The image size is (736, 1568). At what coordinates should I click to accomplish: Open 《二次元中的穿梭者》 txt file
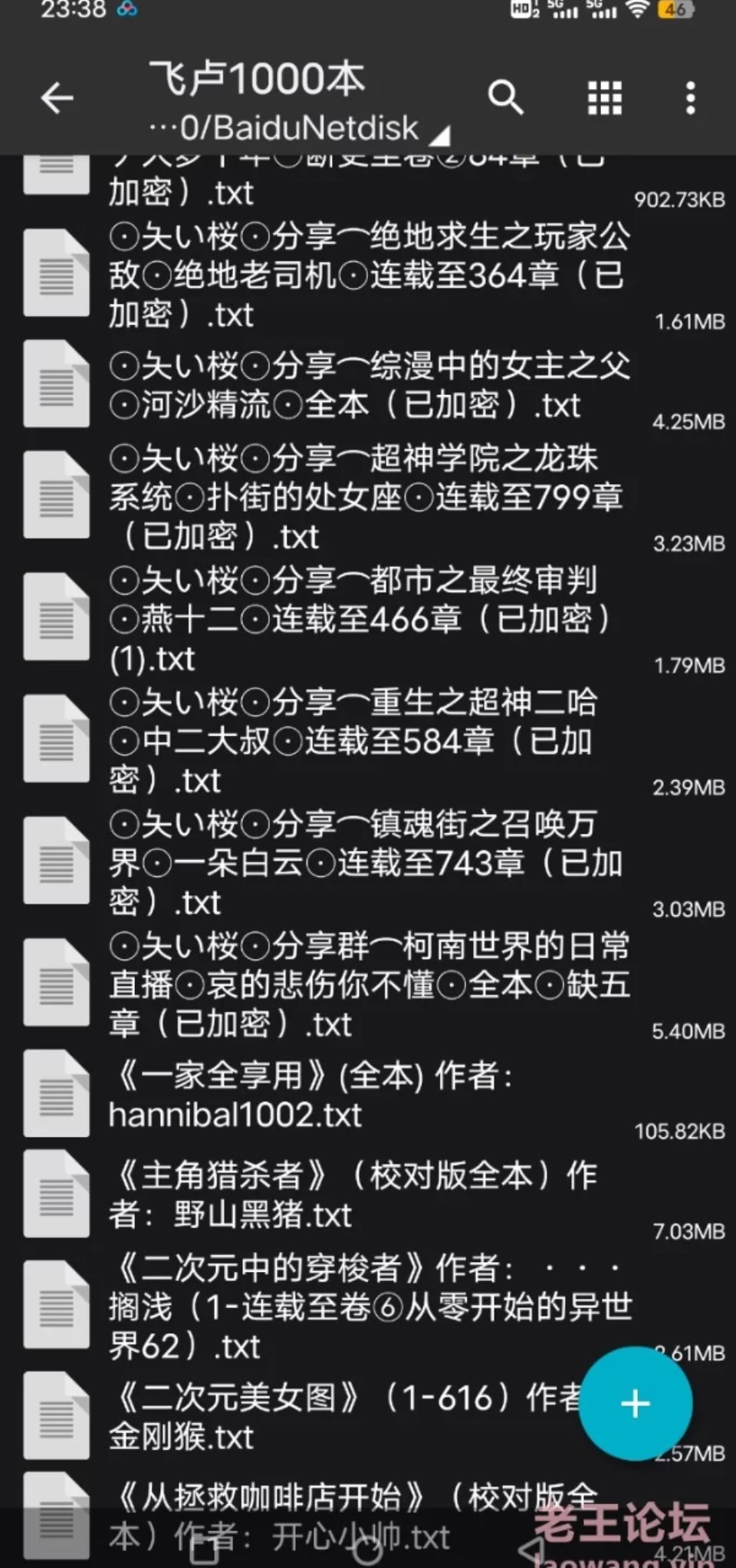pos(368,1306)
